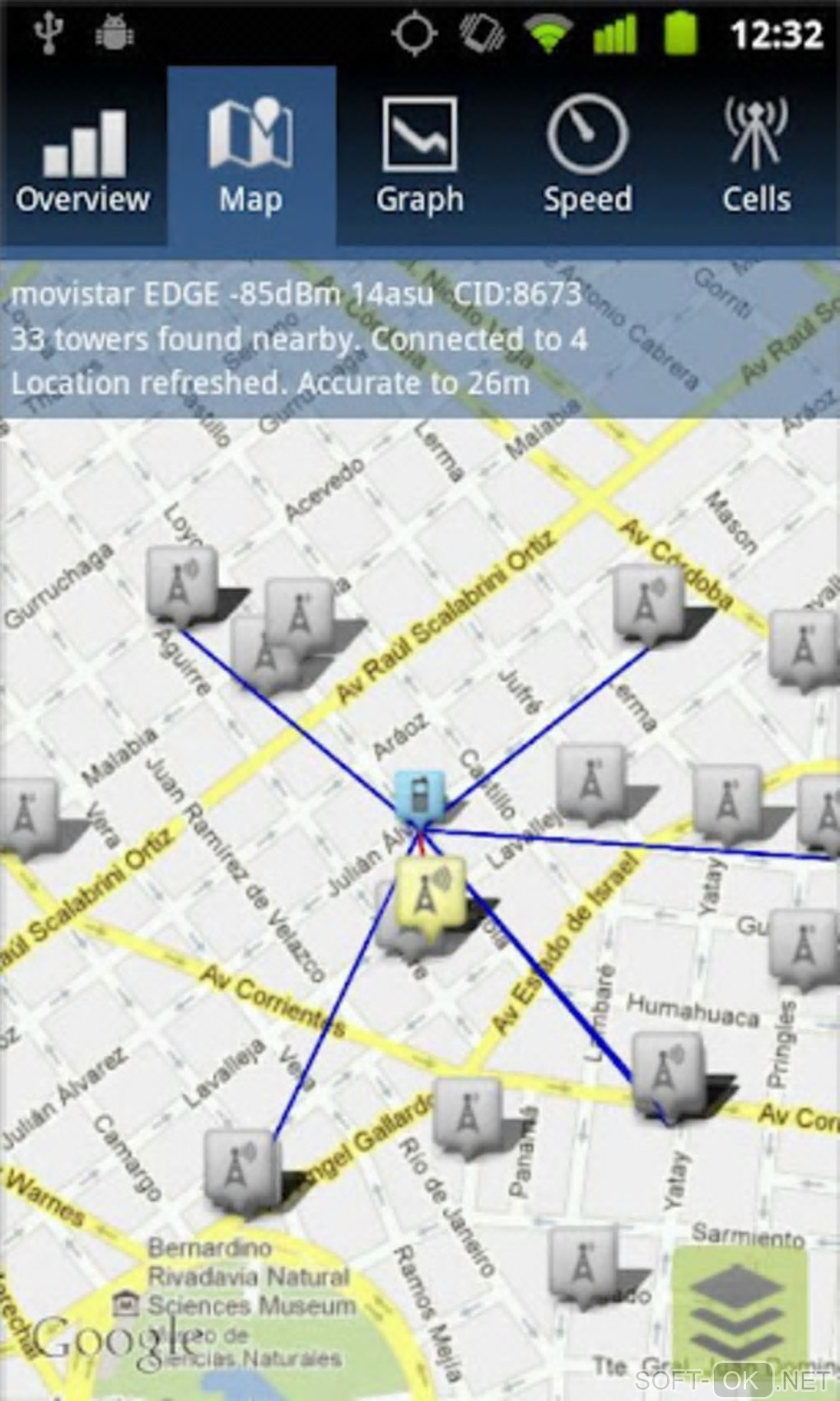Select the Map tab
Image resolution: width=840 pixels, height=1401 pixels.
[x=251, y=158]
